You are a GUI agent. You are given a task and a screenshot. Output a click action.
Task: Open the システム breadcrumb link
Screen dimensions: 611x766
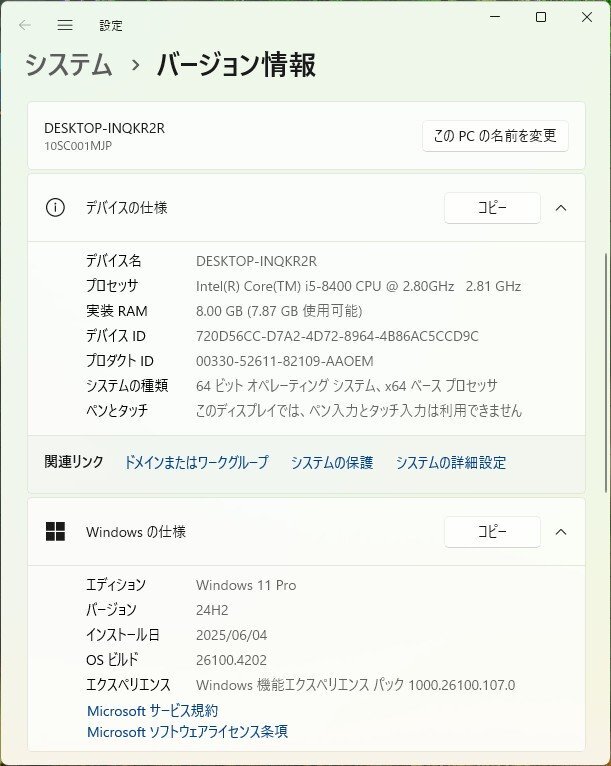[x=68, y=65]
